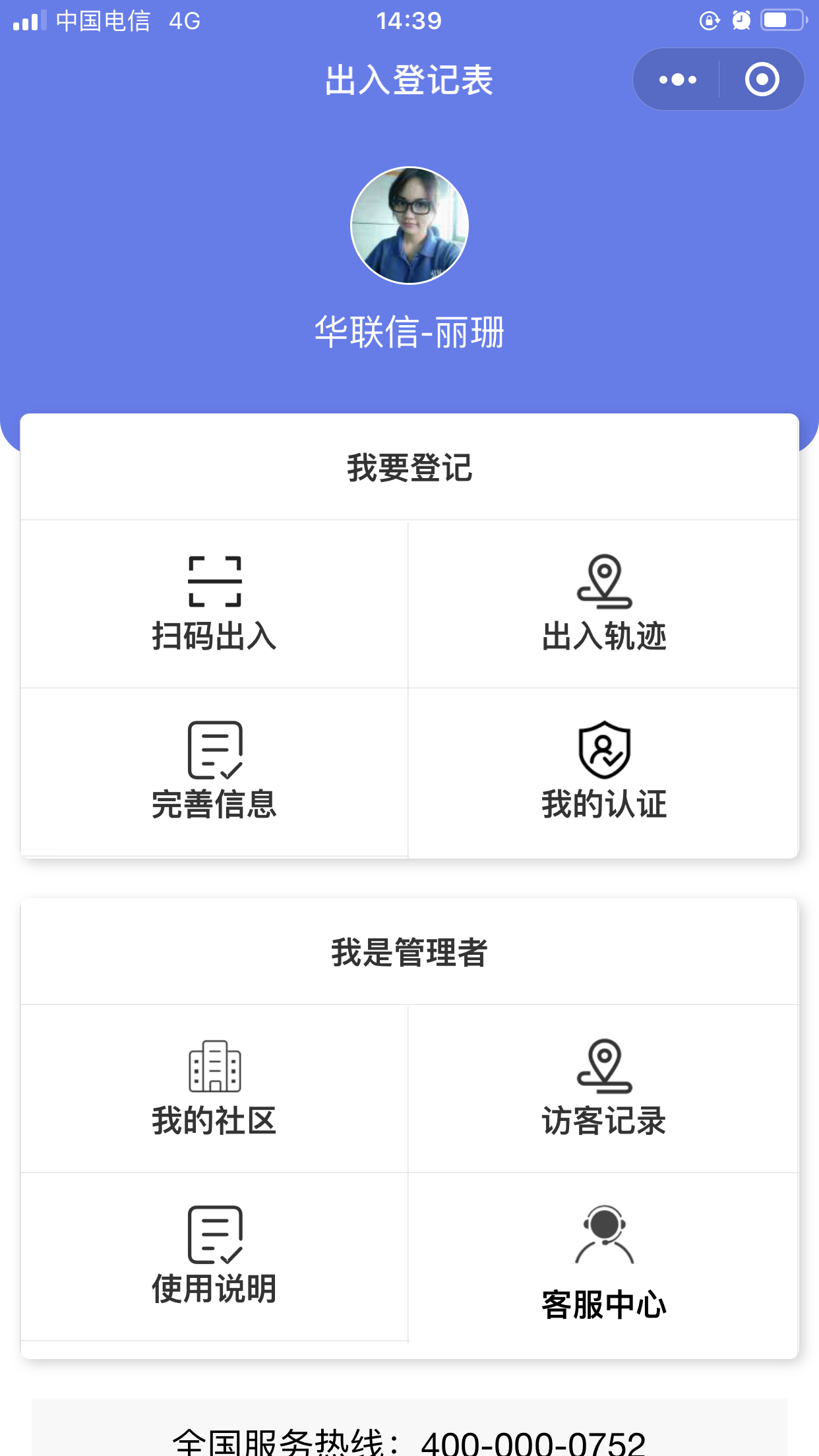Tap the alarm clock icon in the status bar
The width and height of the screenshot is (819, 1456).
coord(740,20)
